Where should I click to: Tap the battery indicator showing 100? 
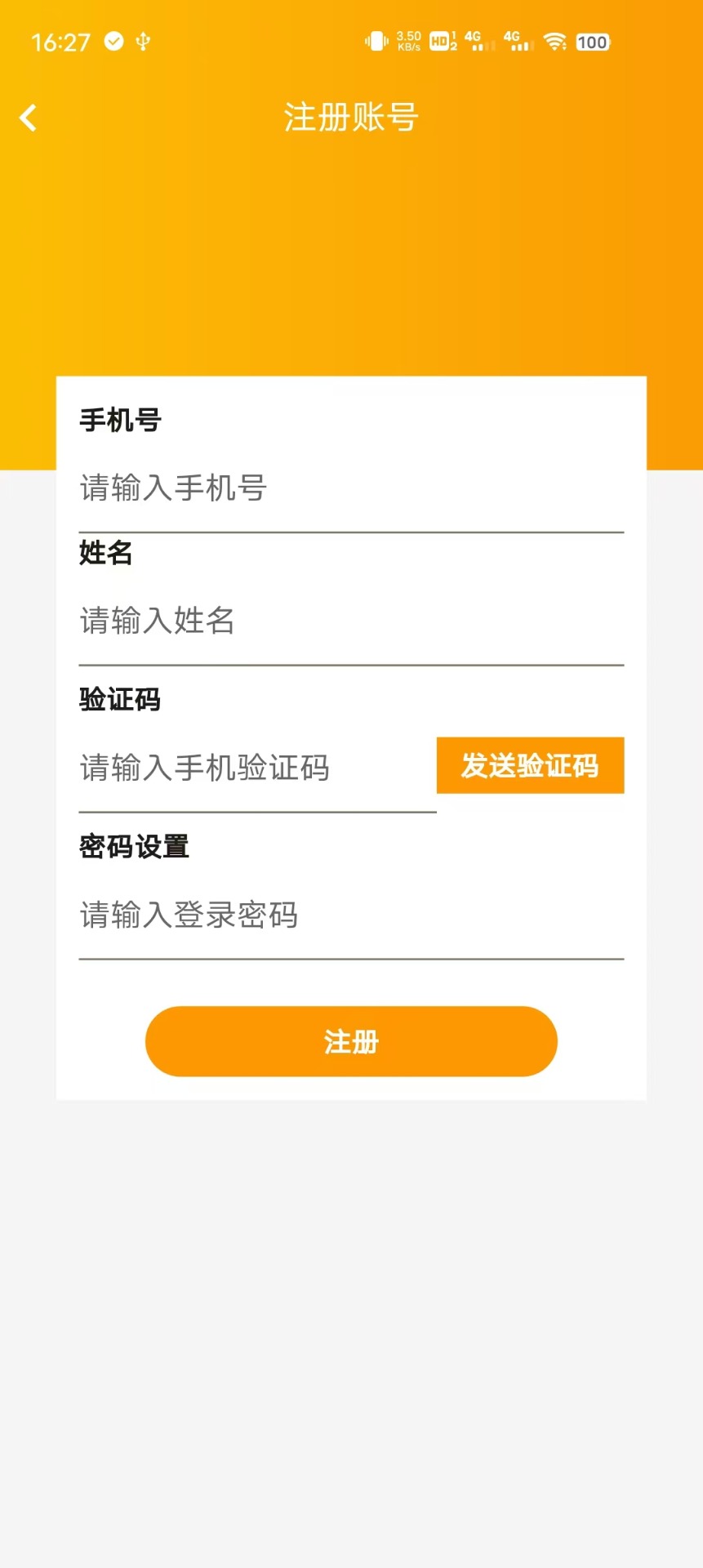[x=591, y=42]
